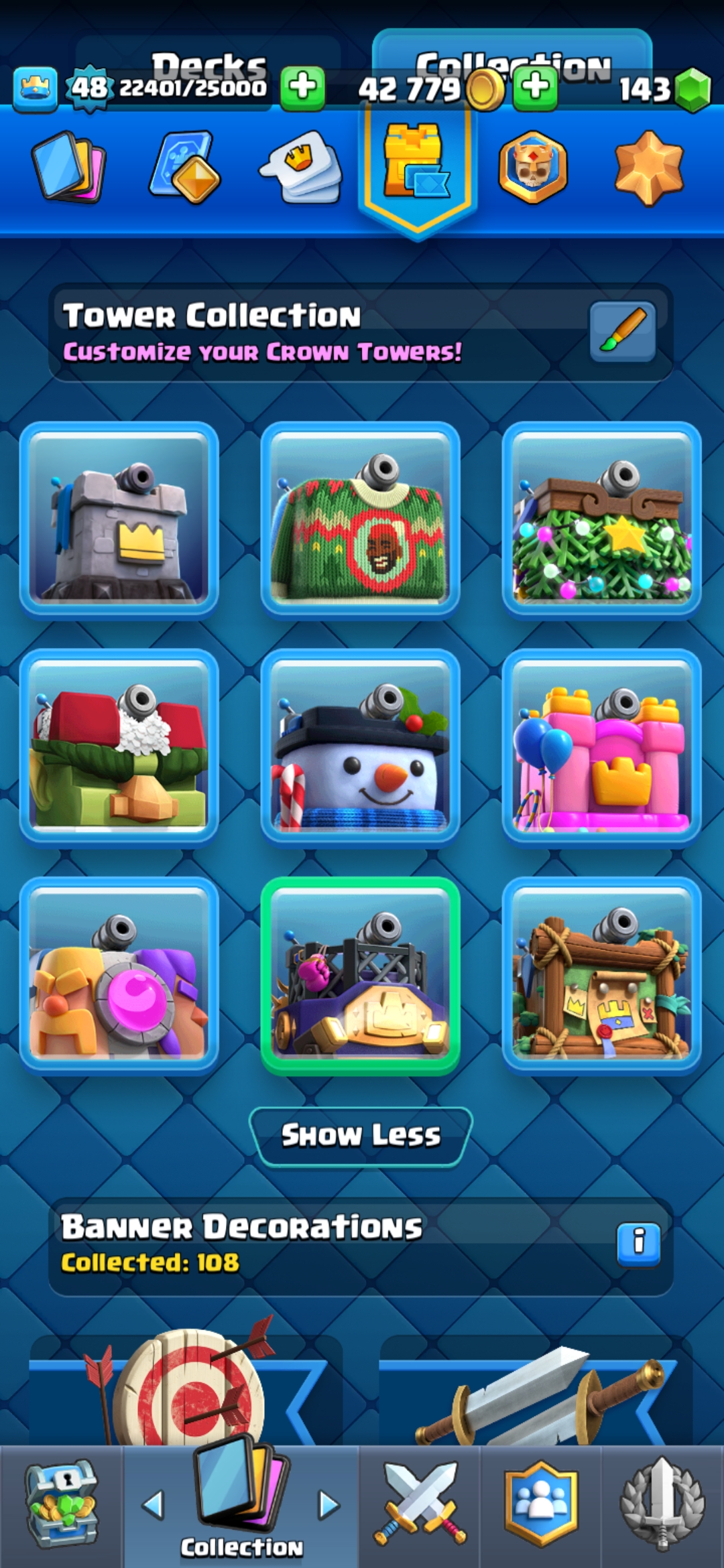Image resolution: width=724 pixels, height=1568 pixels.
Task: Go to the Battle tab
Action: [420, 1504]
